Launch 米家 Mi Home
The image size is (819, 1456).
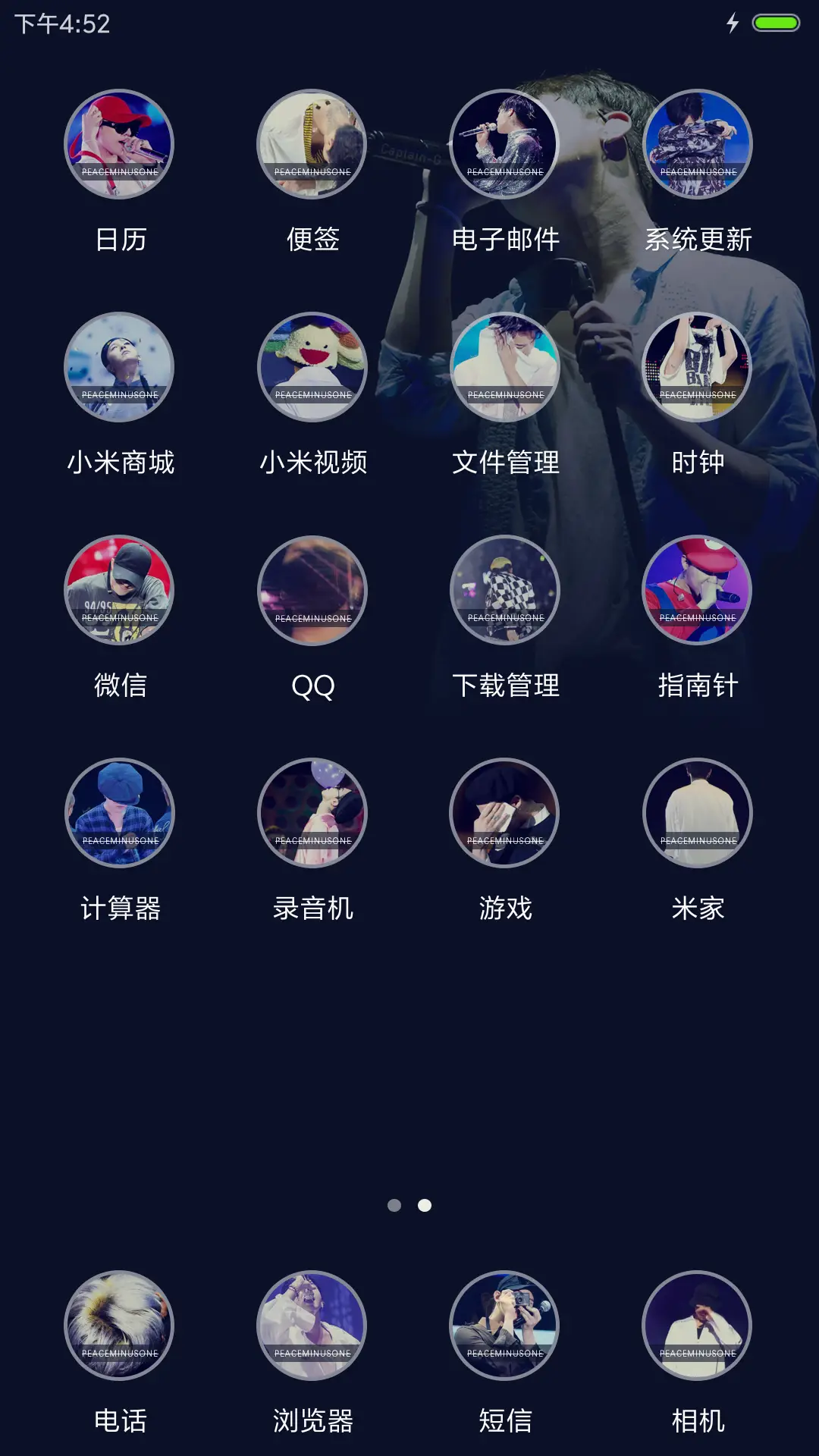click(x=696, y=813)
